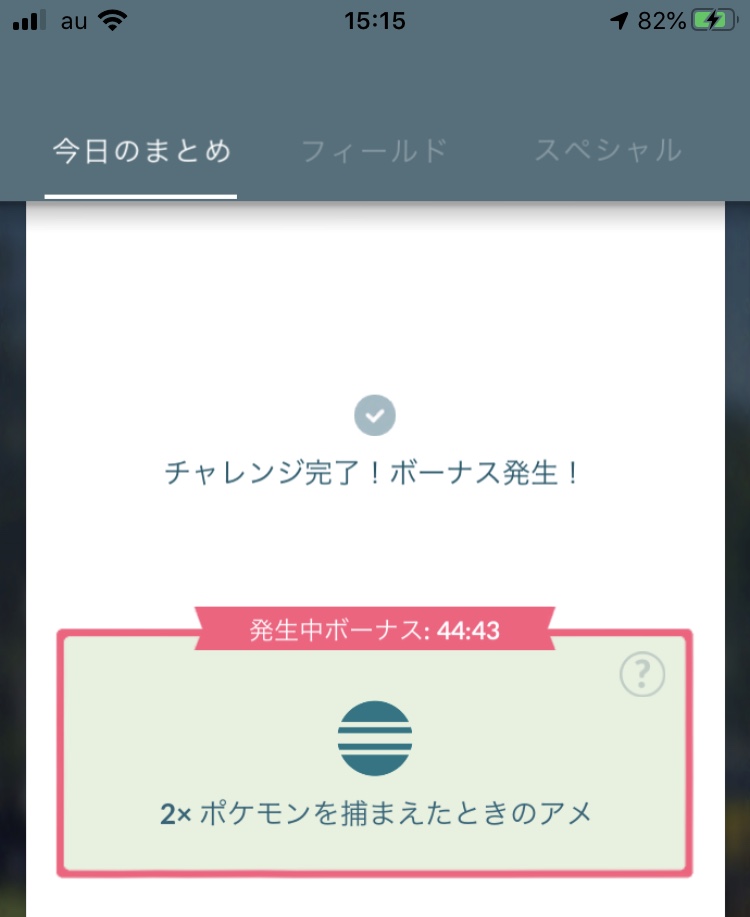750x917 pixels.
Task: Open the スペシャル tab
Action: (608, 152)
